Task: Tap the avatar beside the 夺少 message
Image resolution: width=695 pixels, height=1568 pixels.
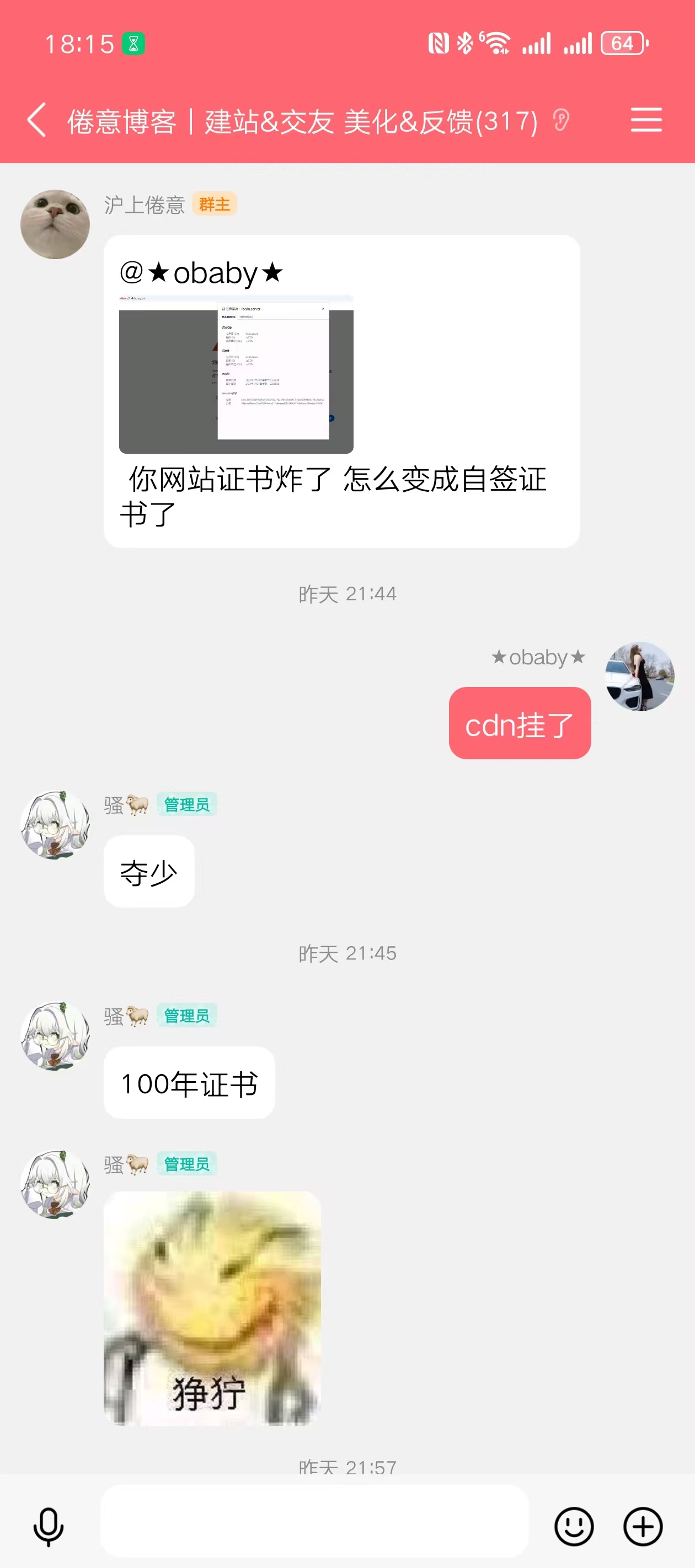Action: tap(55, 825)
